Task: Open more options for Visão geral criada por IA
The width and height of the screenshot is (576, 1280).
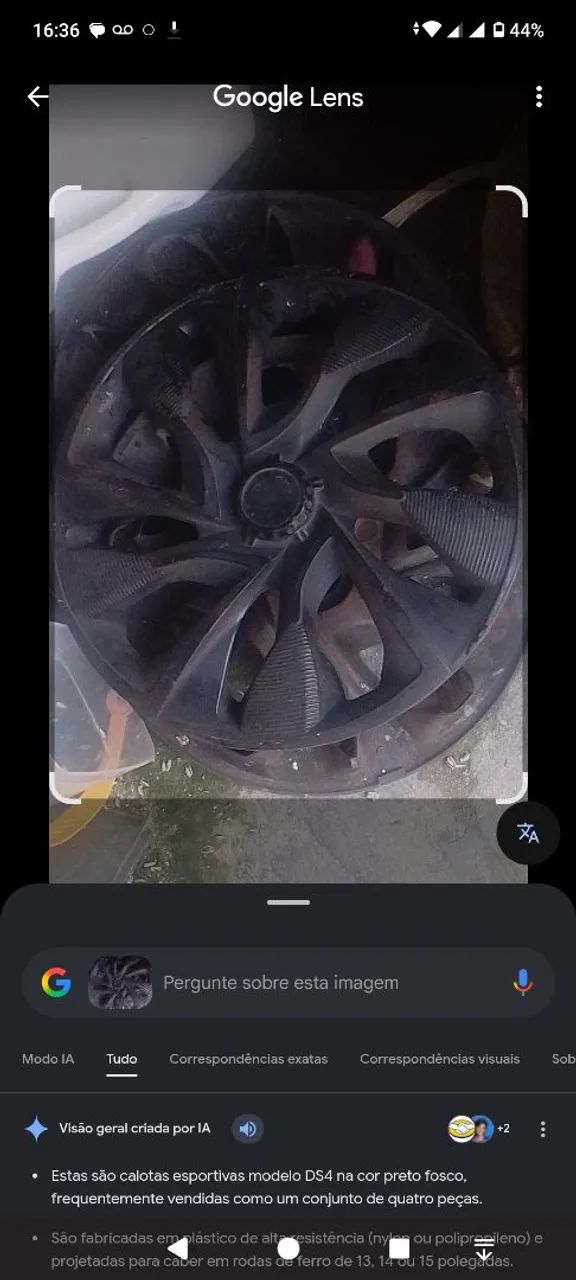Action: click(543, 1129)
